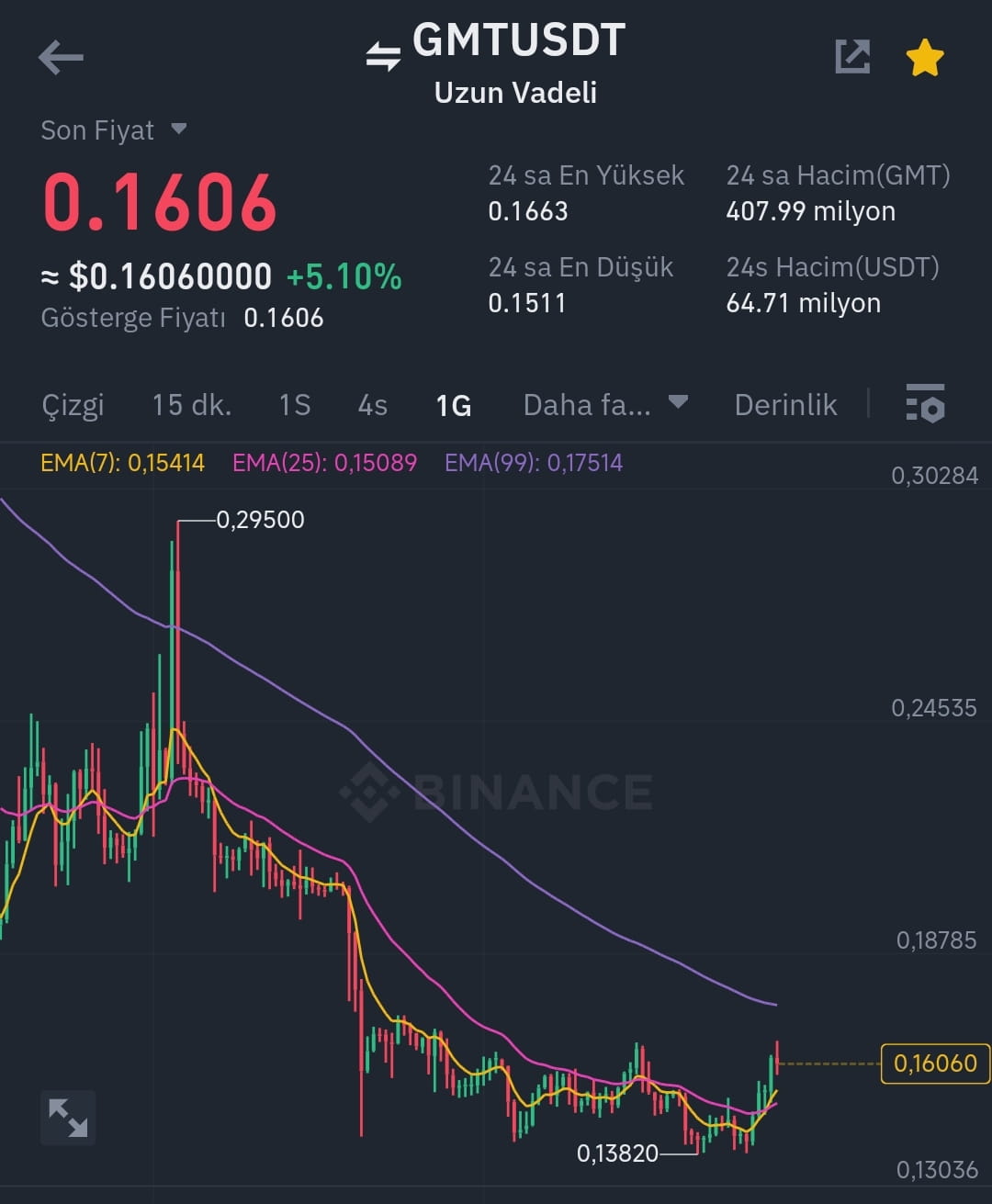The image size is (992, 1204).
Task: Tap the back arrow to exit the chart
Action: point(61,57)
